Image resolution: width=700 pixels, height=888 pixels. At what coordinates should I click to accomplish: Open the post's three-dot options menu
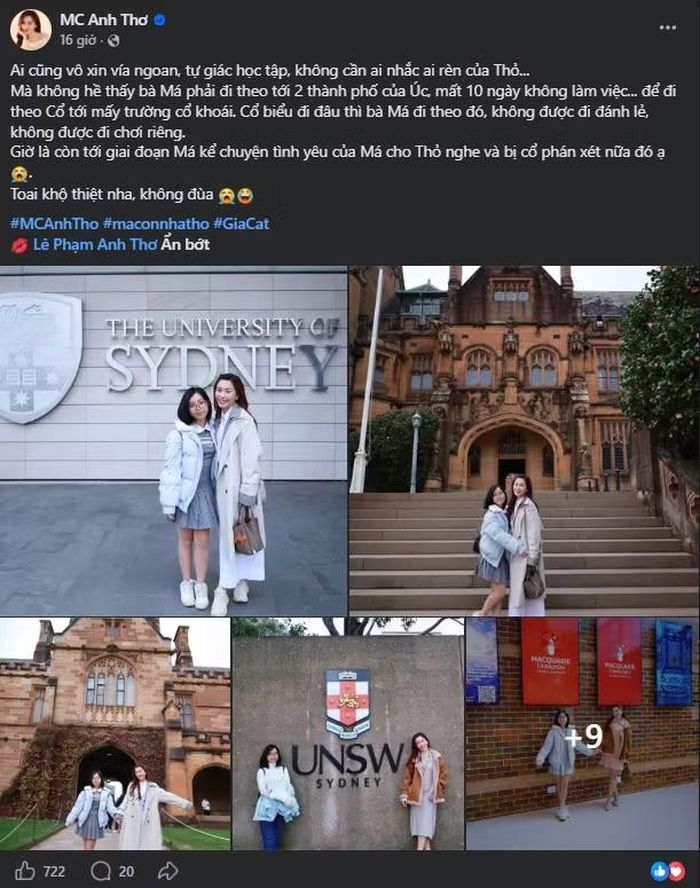pyautogui.click(x=667, y=28)
